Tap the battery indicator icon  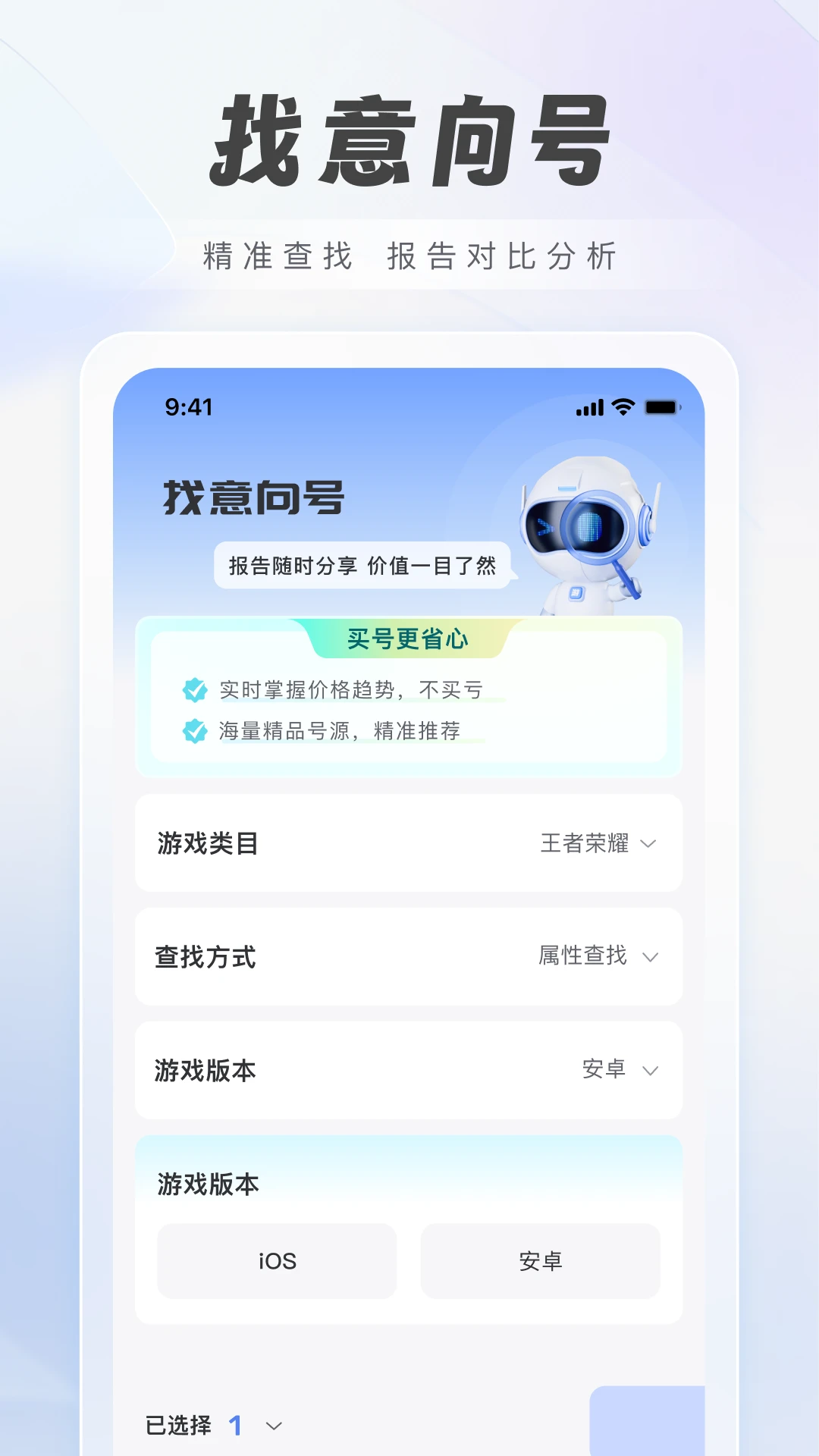pos(659,407)
